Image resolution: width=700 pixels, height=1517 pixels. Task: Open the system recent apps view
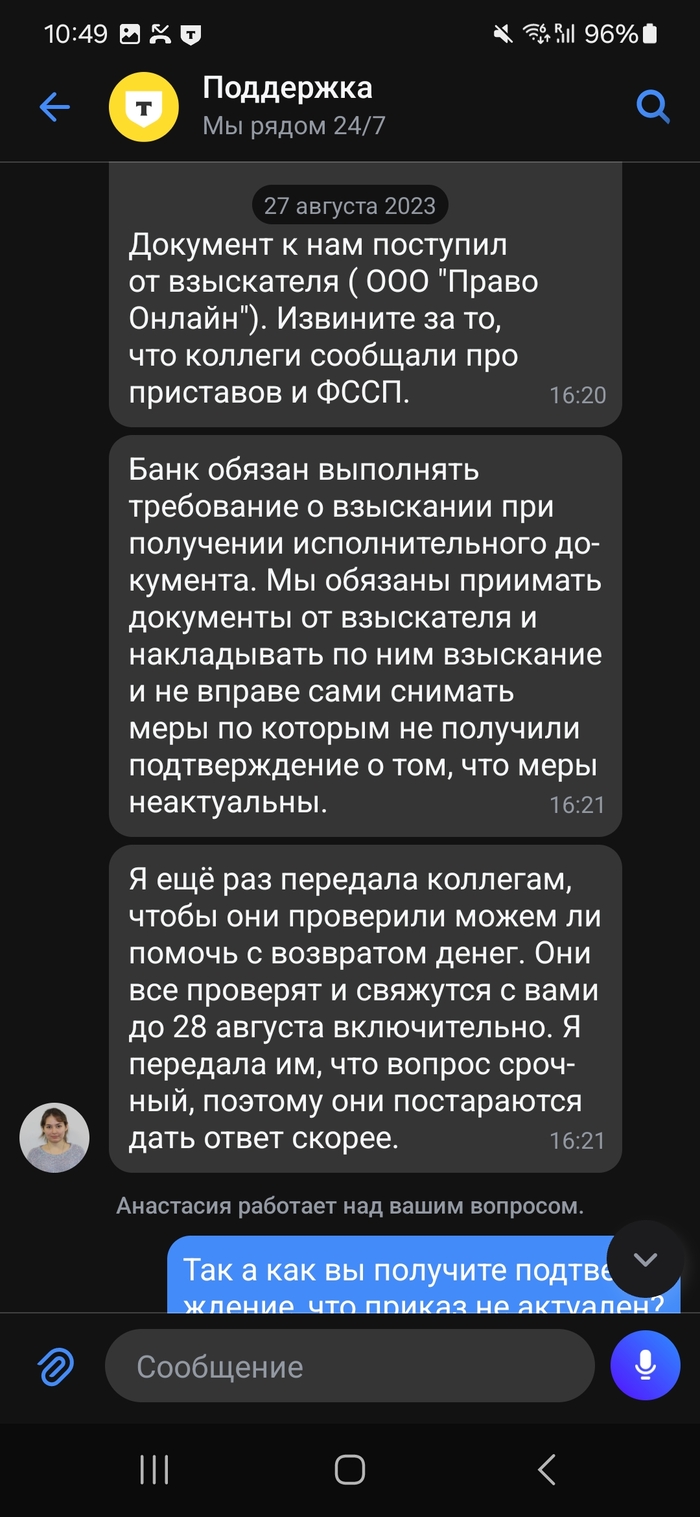[x=154, y=1469]
